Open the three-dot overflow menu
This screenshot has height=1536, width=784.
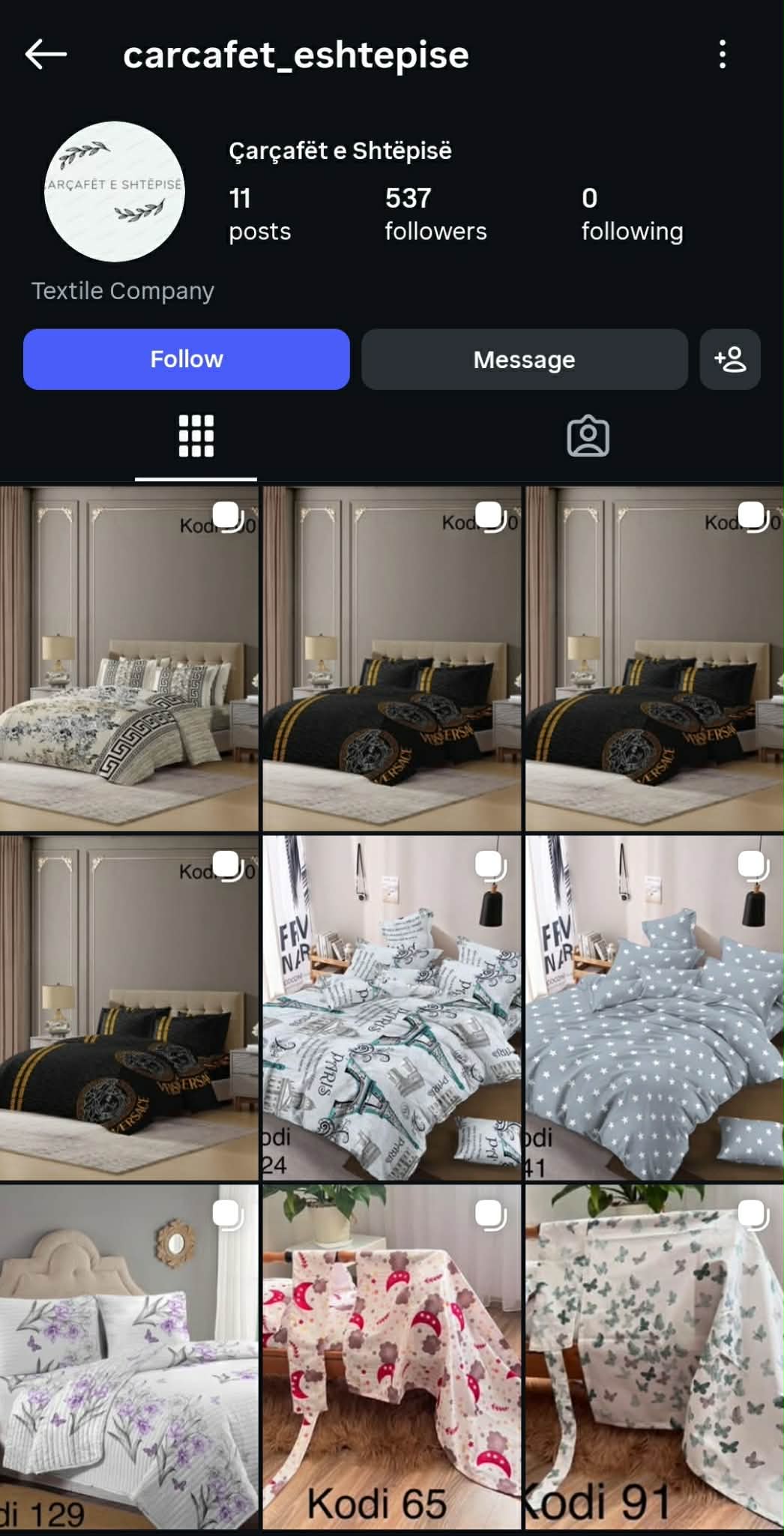(x=722, y=55)
